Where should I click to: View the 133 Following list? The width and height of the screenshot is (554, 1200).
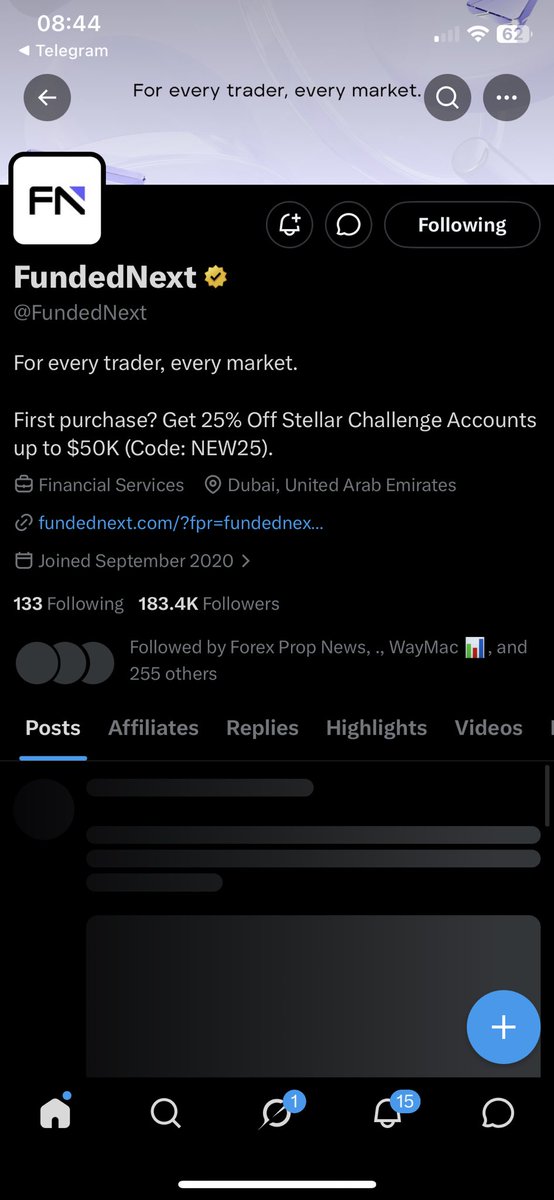68,604
